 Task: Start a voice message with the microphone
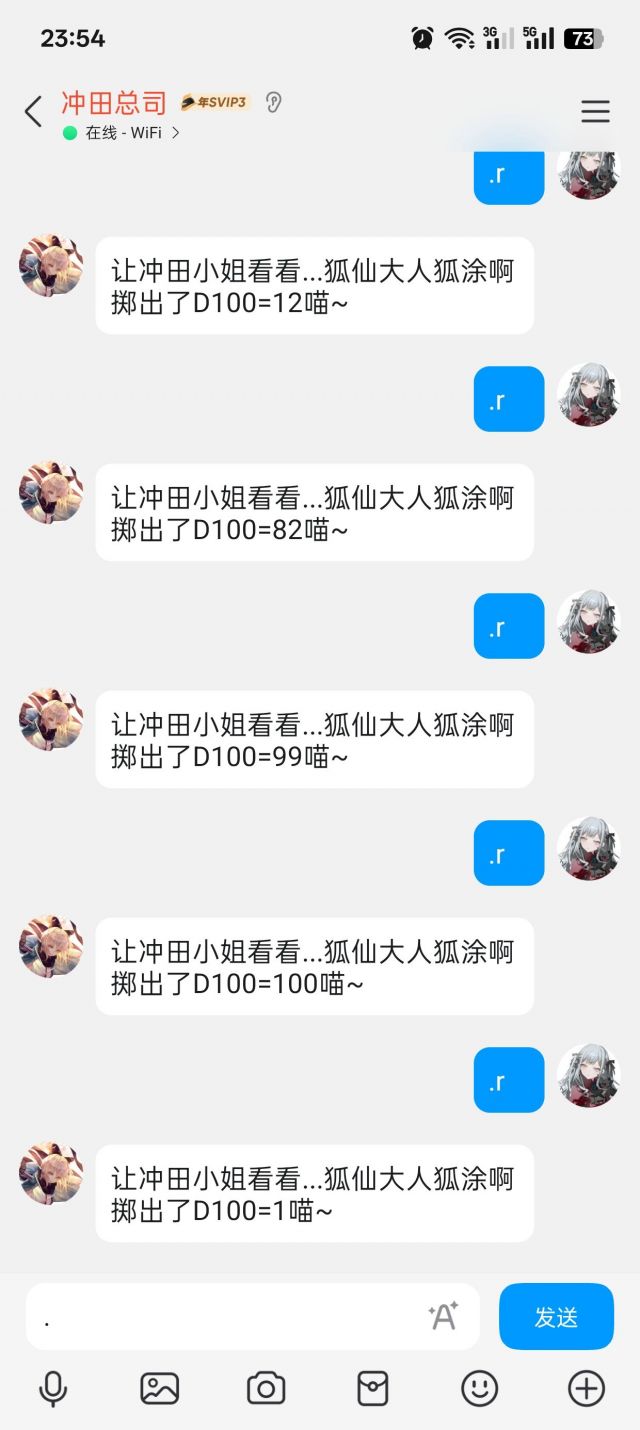pos(53,1388)
